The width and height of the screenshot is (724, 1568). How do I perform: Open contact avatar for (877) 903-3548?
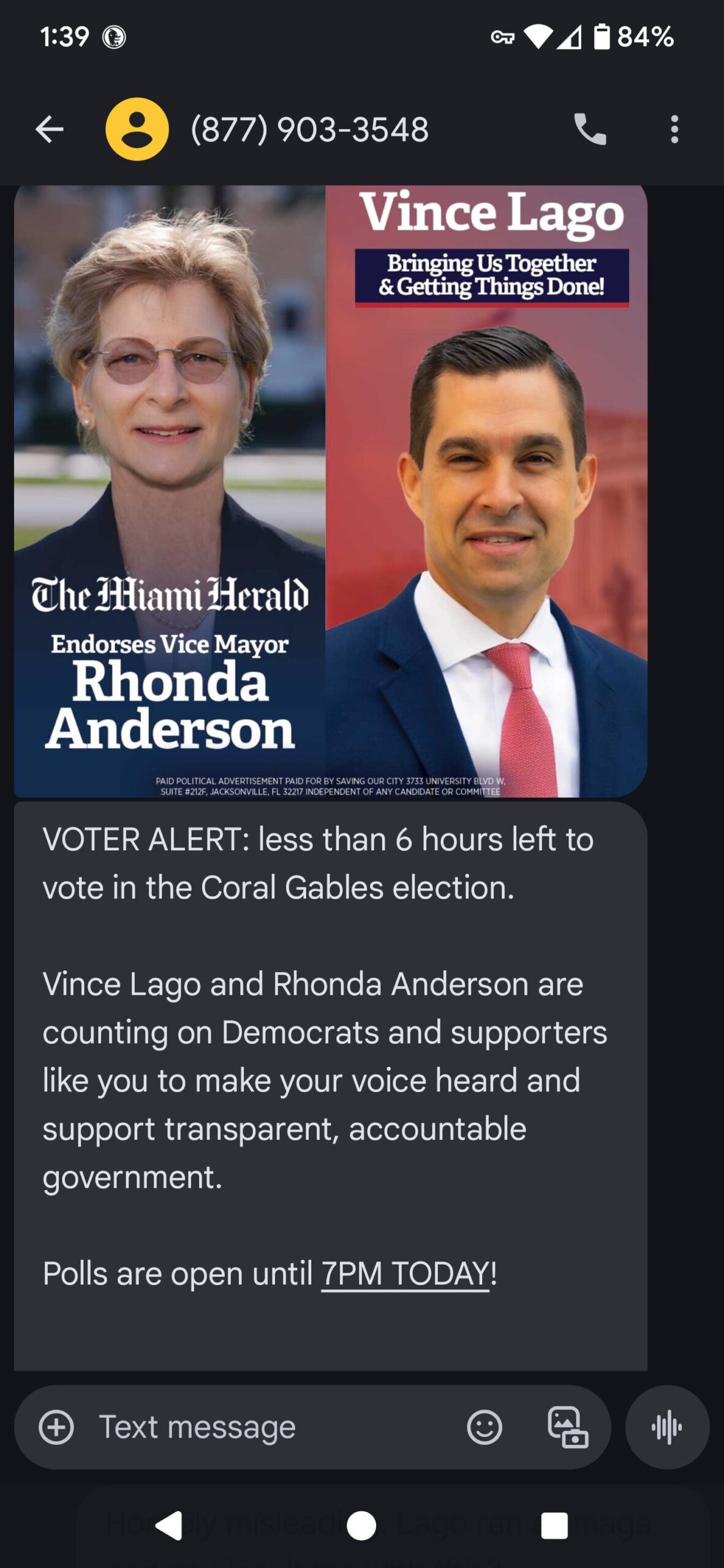pyautogui.click(x=137, y=129)
